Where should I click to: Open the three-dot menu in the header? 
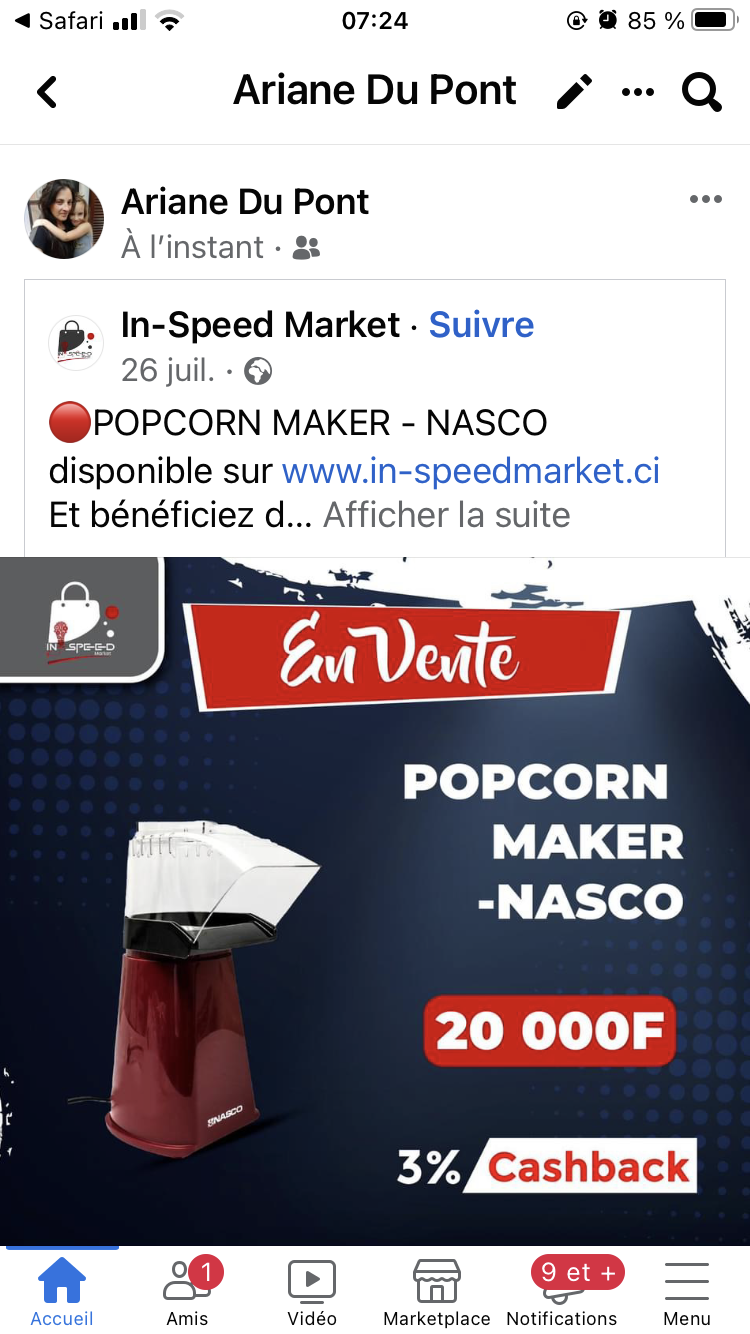(638, 93)
